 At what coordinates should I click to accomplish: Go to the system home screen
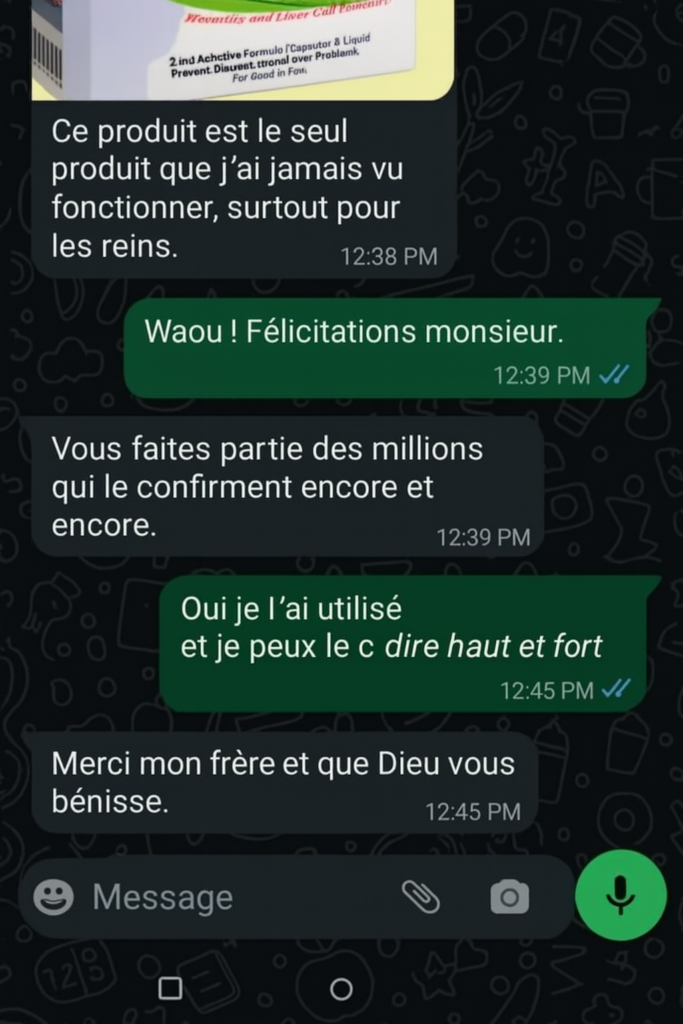coord(341,989)
